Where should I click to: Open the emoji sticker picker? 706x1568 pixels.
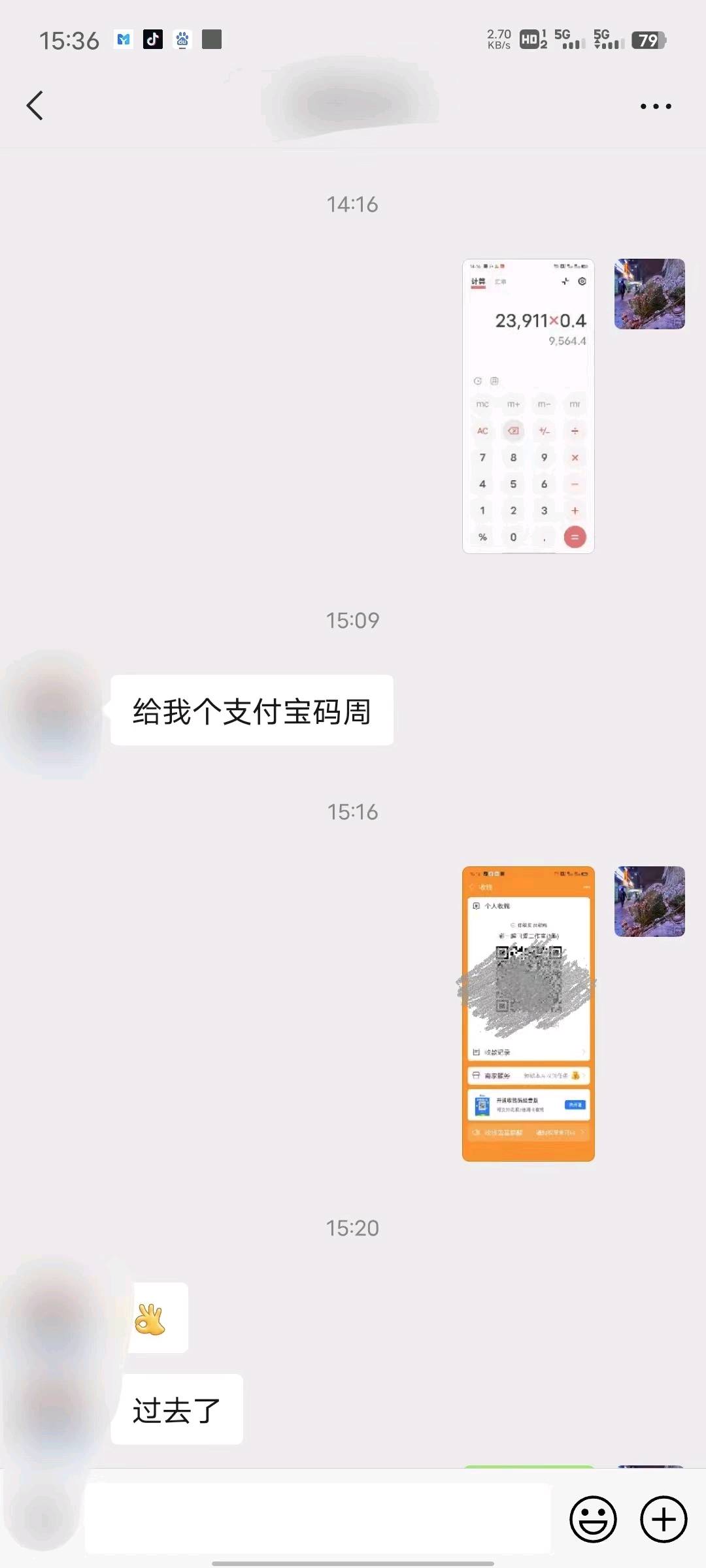(x=593, y=1519)
